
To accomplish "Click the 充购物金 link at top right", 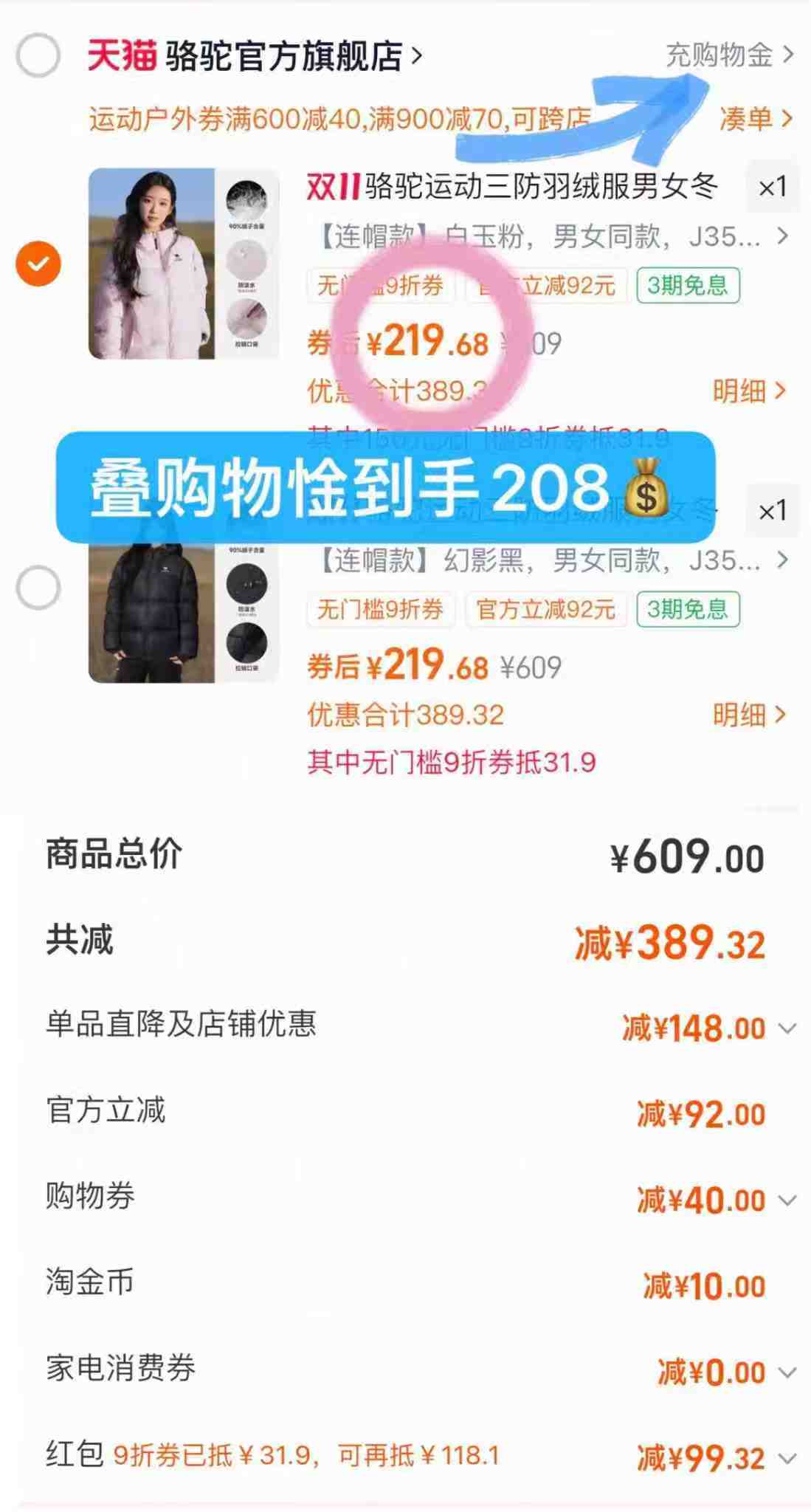I will coord(716,53).
